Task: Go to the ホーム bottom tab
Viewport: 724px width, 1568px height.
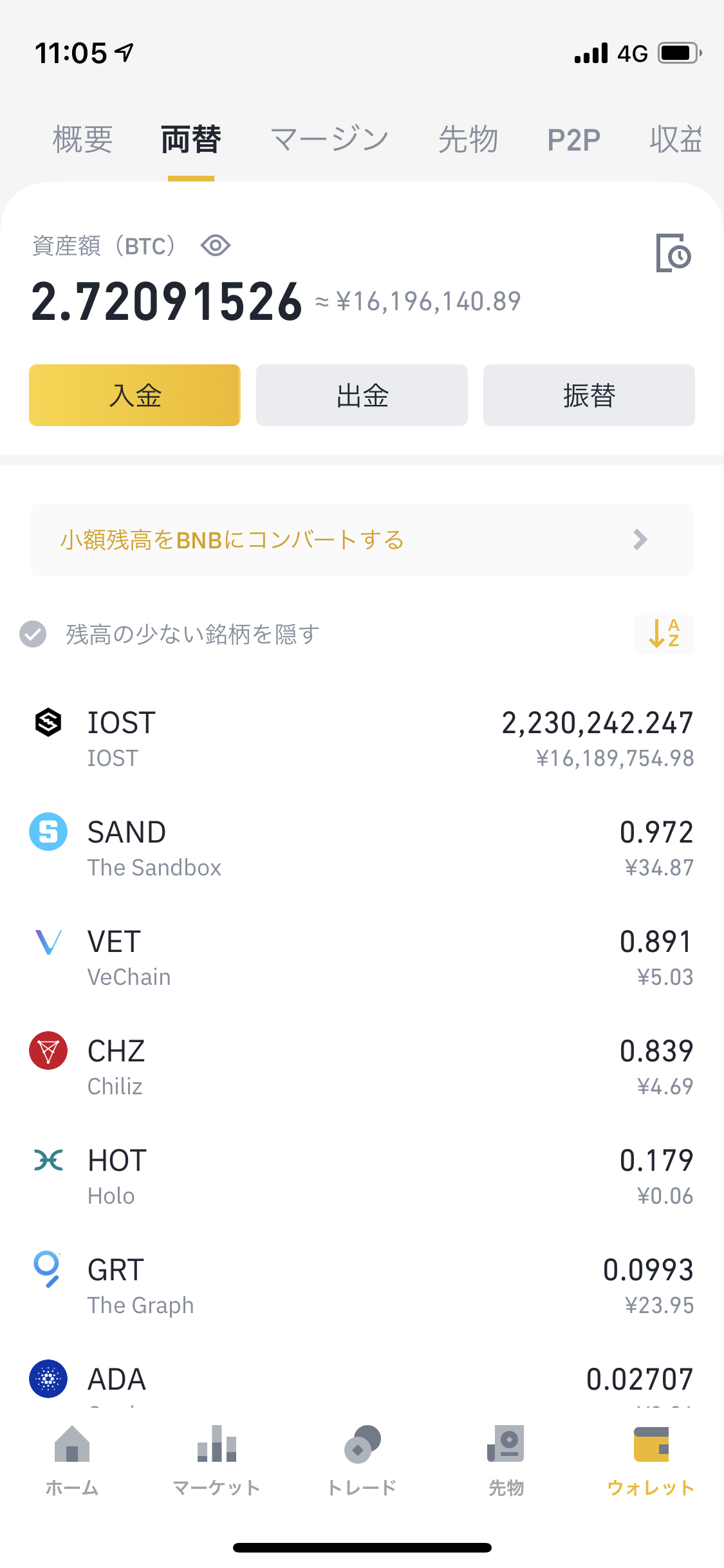Action: (x=72, y=1461)
